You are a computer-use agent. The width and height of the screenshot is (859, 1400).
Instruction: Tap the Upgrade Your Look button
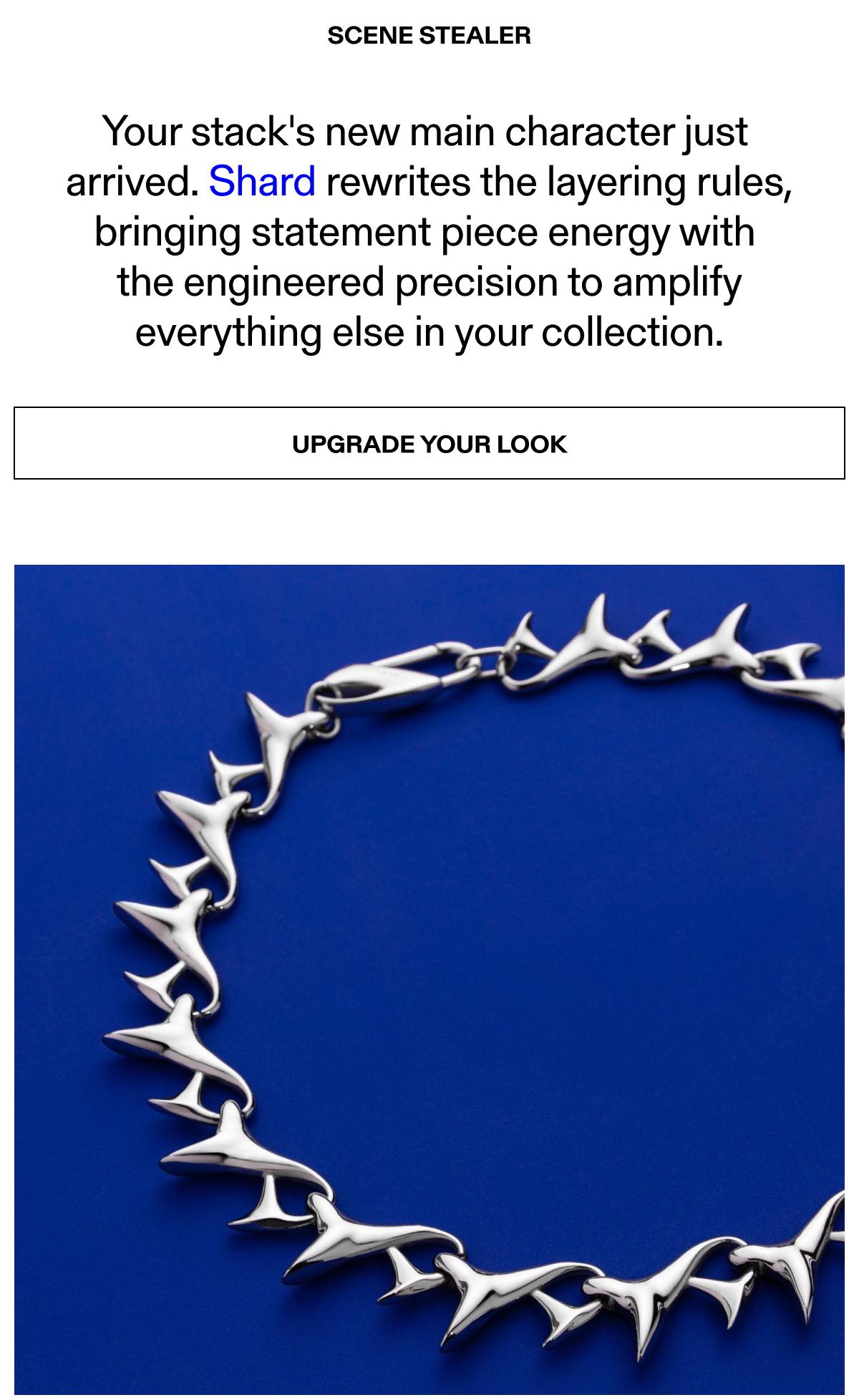[x=429, y=443]
